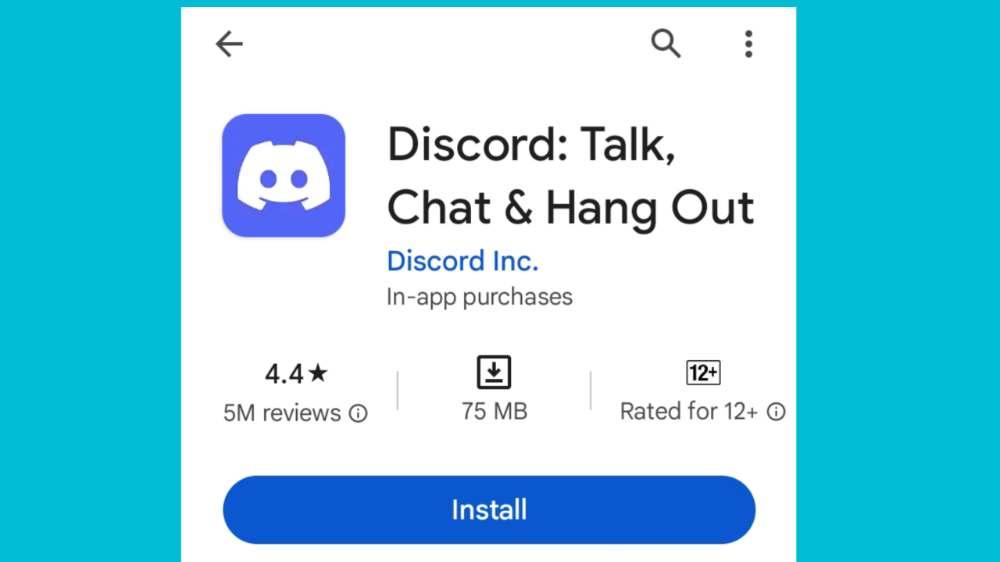Open the three-dot overflow menu

click(748, 44)
